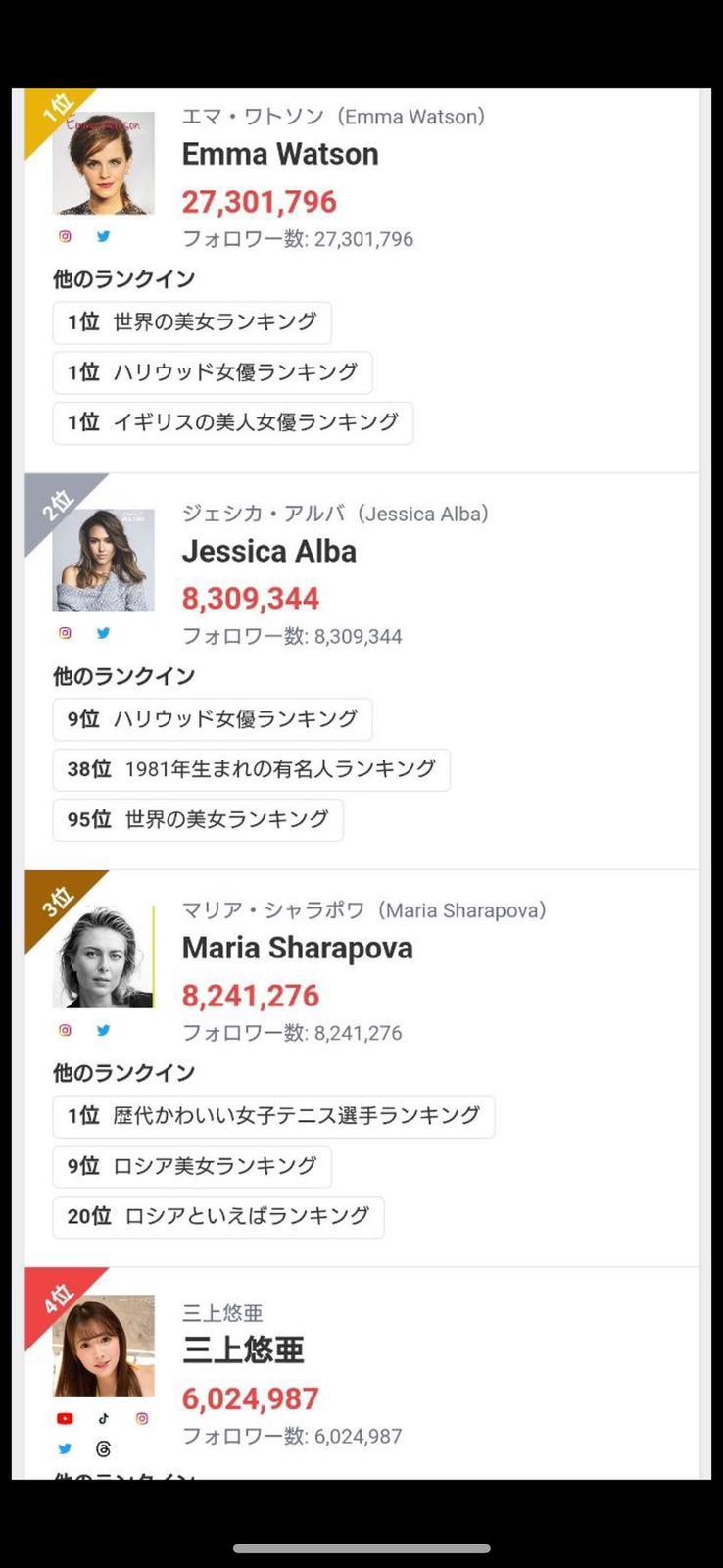This screenshot has width=723, height=1568.
Task: Open Maria Sharapova's Twitter icon
Action: (103, 1030)
